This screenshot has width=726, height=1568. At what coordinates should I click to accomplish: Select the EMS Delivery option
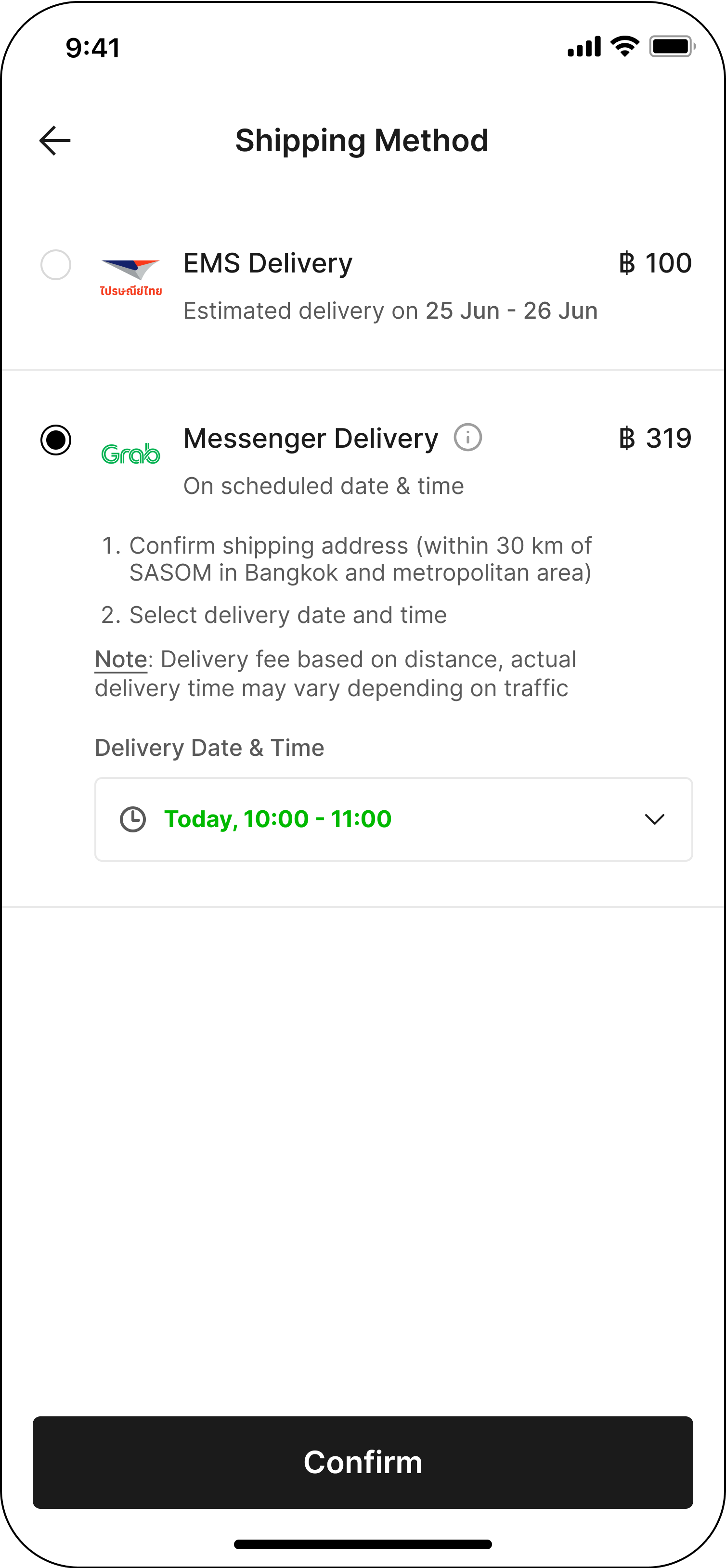point(56,265)
